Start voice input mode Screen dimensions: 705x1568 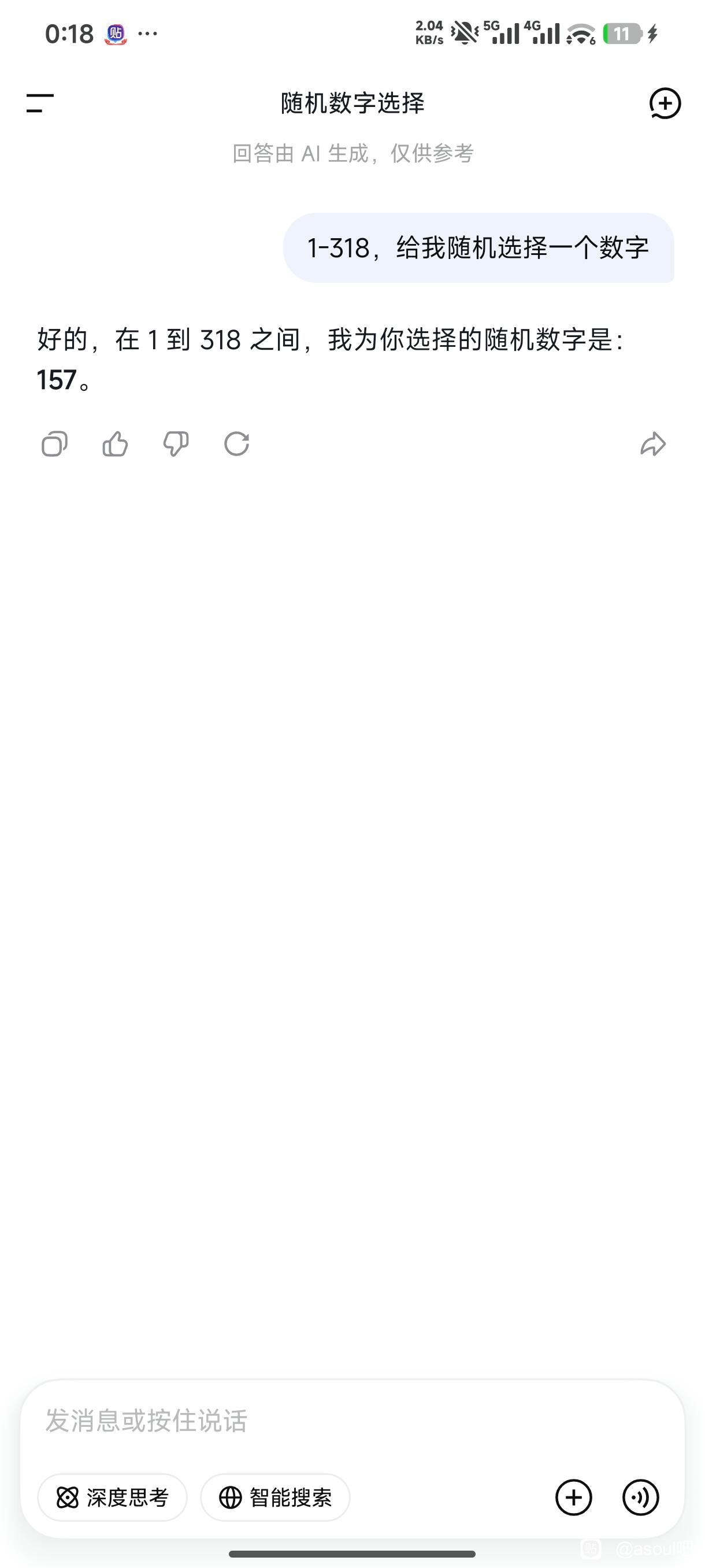pos(640,1497)
